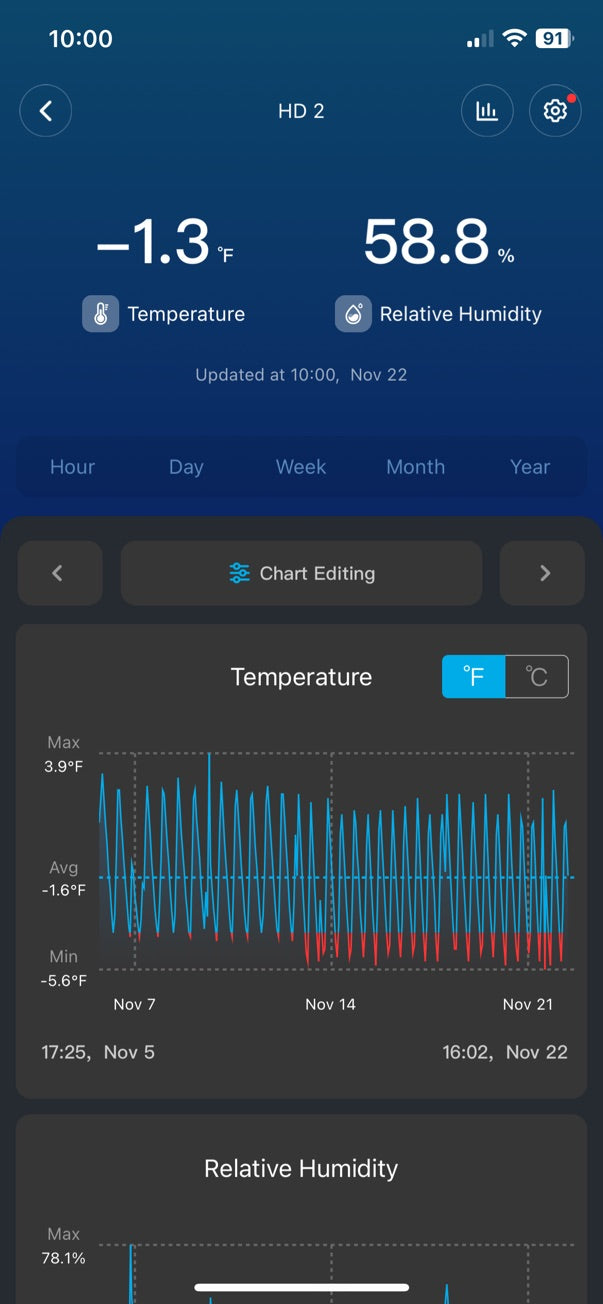Screen dimensions: 603x1304
Task: Open the chart statistics icon
Action: 487,111
